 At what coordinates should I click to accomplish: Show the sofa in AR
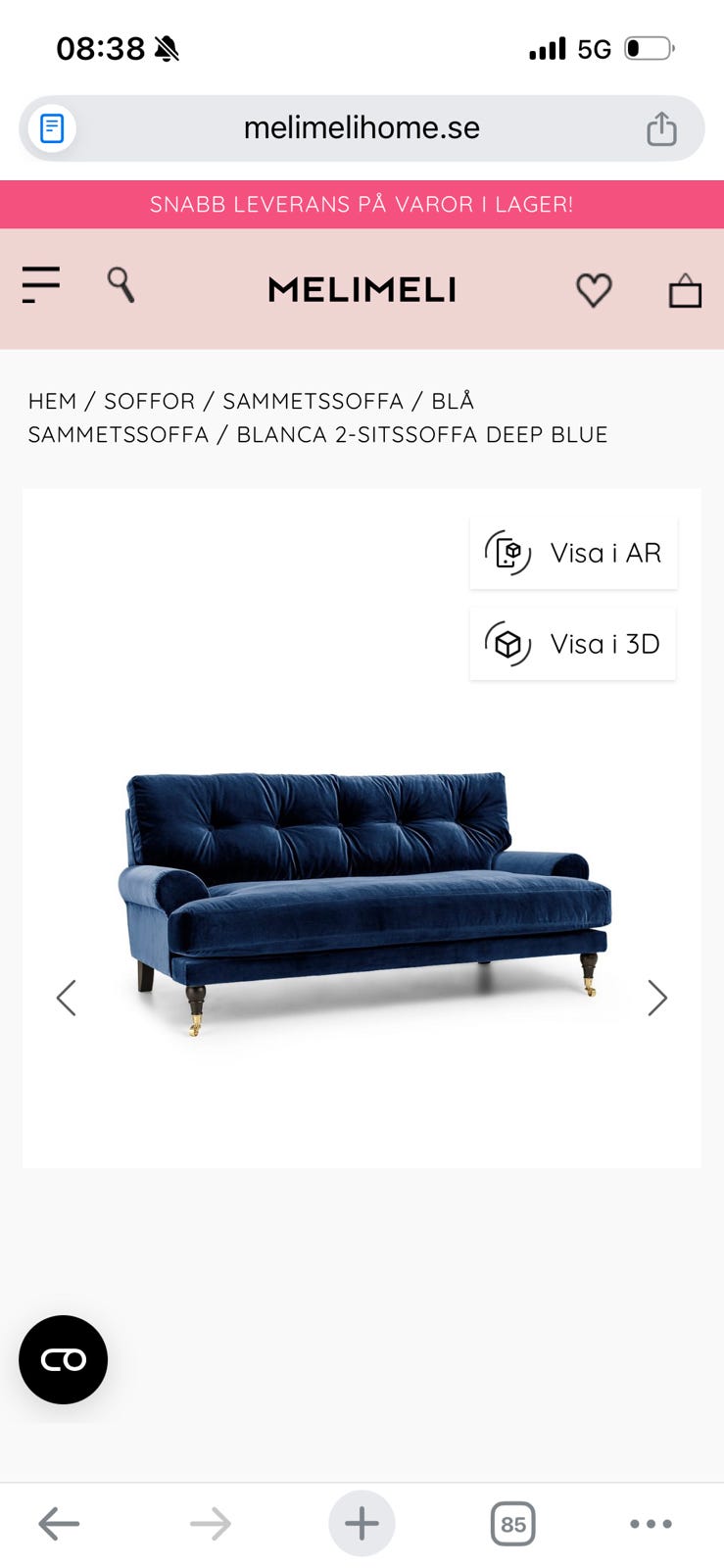coord(573,553)
